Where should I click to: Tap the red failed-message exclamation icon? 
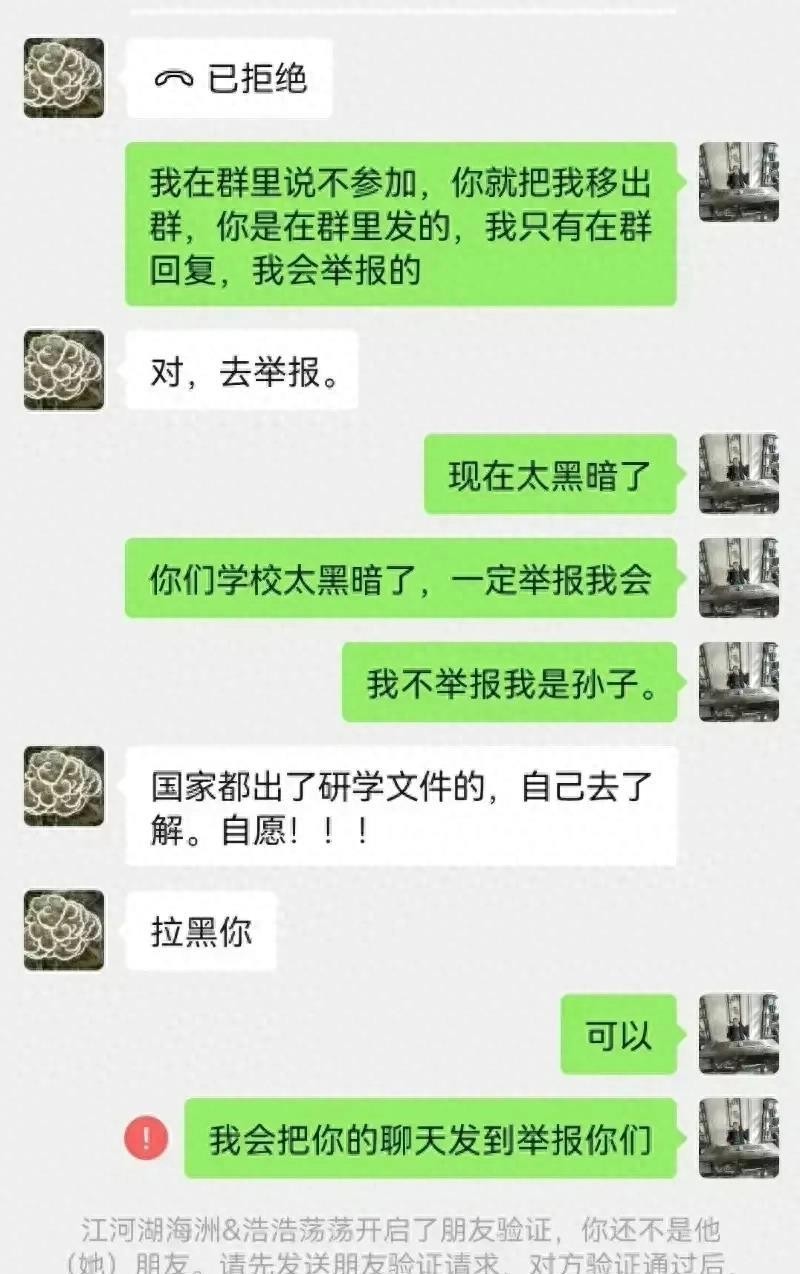coord(146,1138)
